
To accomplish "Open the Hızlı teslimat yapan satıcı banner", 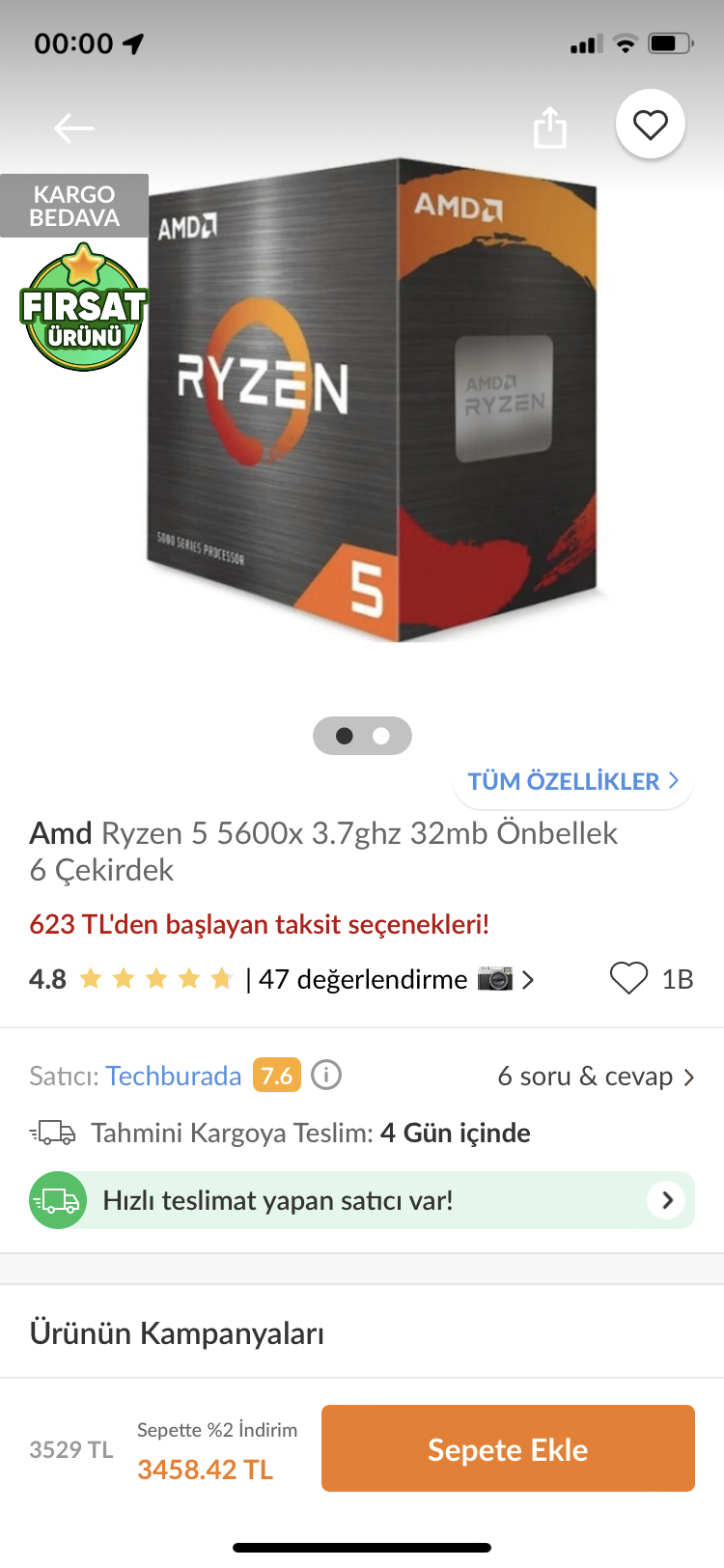I will tap(362, 1200).
